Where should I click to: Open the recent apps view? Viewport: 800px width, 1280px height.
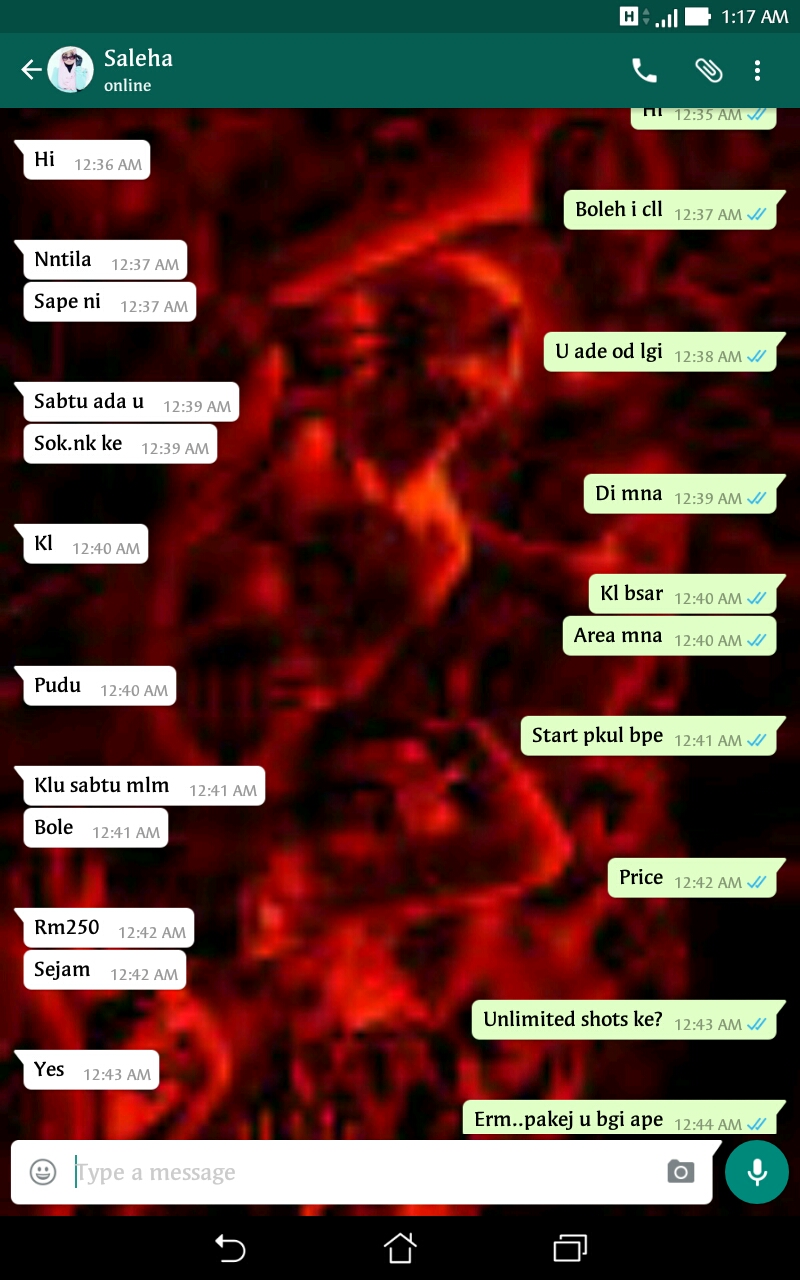pyautogui.click(x=569, y=1248)
